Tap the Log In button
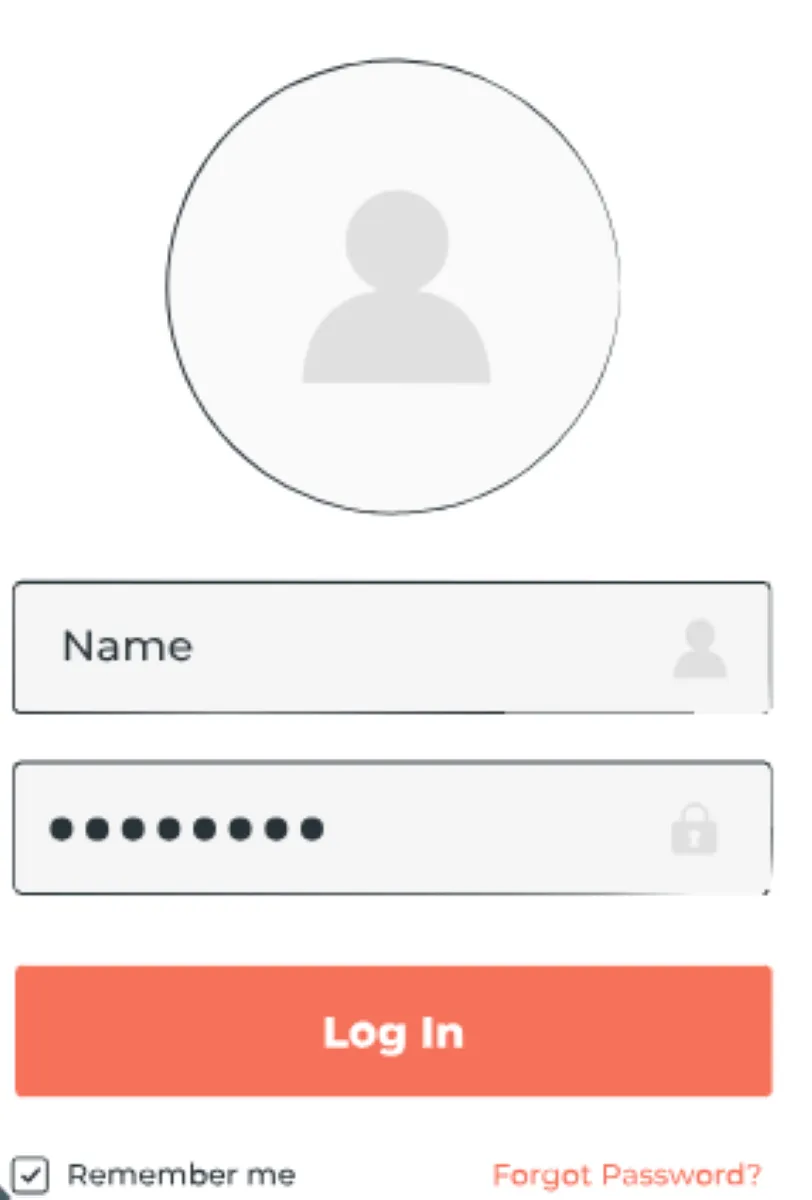The height and width of the screenshot is (1200, 812). point(393,1031)
